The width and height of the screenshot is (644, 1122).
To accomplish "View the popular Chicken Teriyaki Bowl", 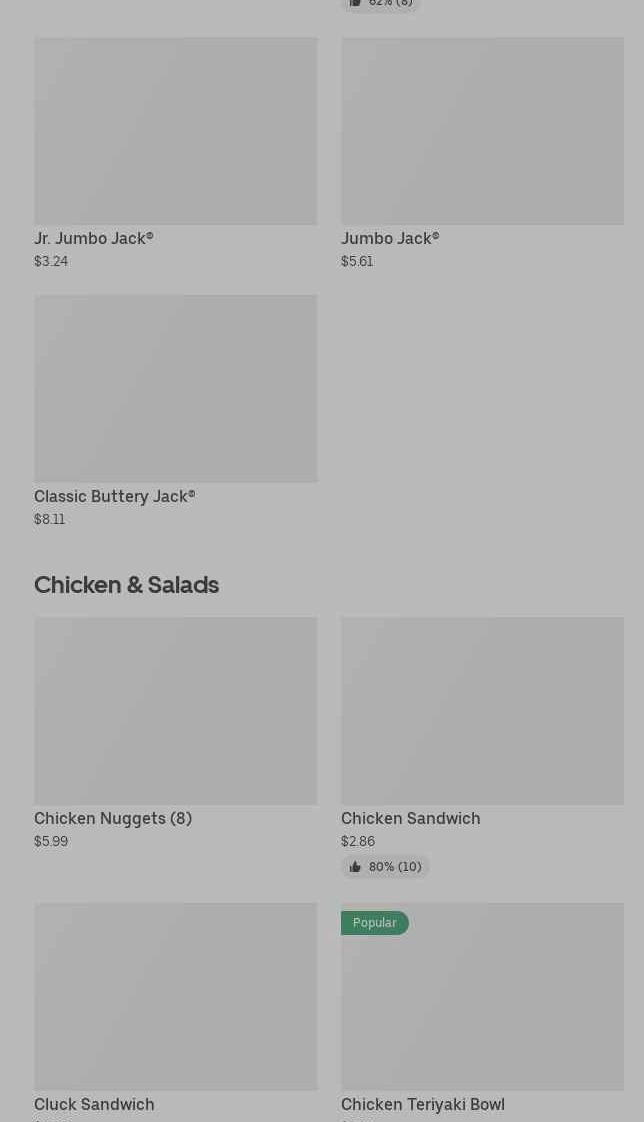I will pos(482,1011).
